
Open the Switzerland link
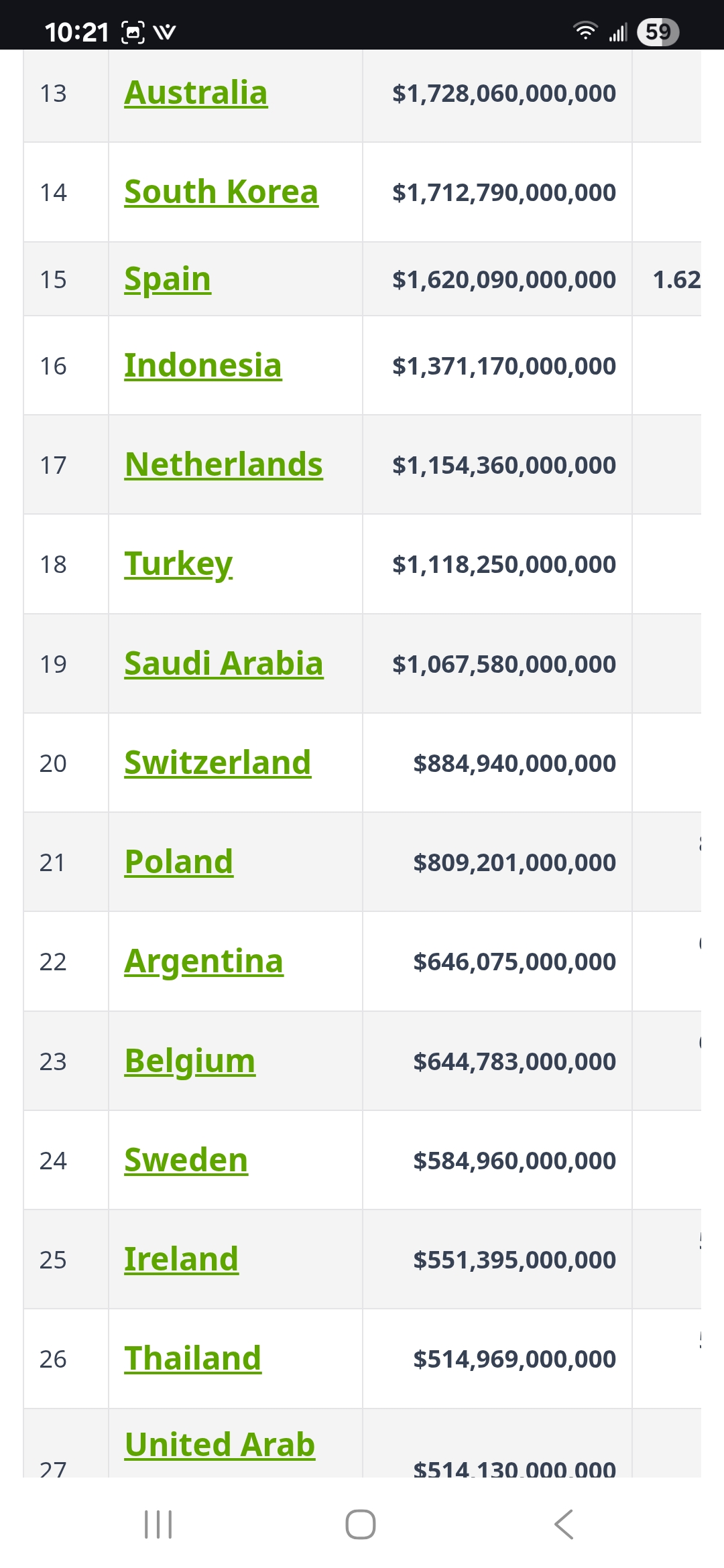pyautogui.click(x=218, y=763)
